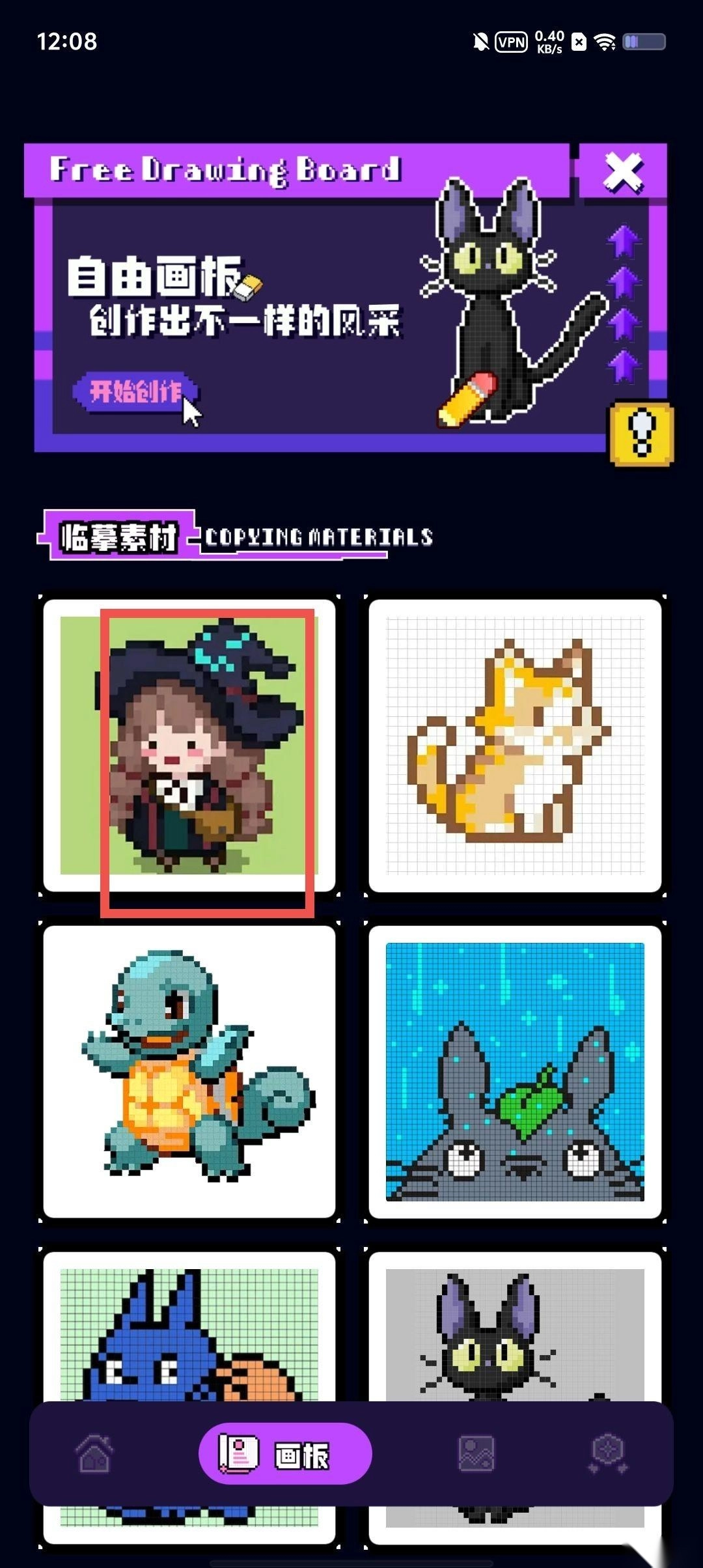Open the hexagon sparkle tab
This screenshot has height=1568, width=703.
click(x=608, y=1454)
